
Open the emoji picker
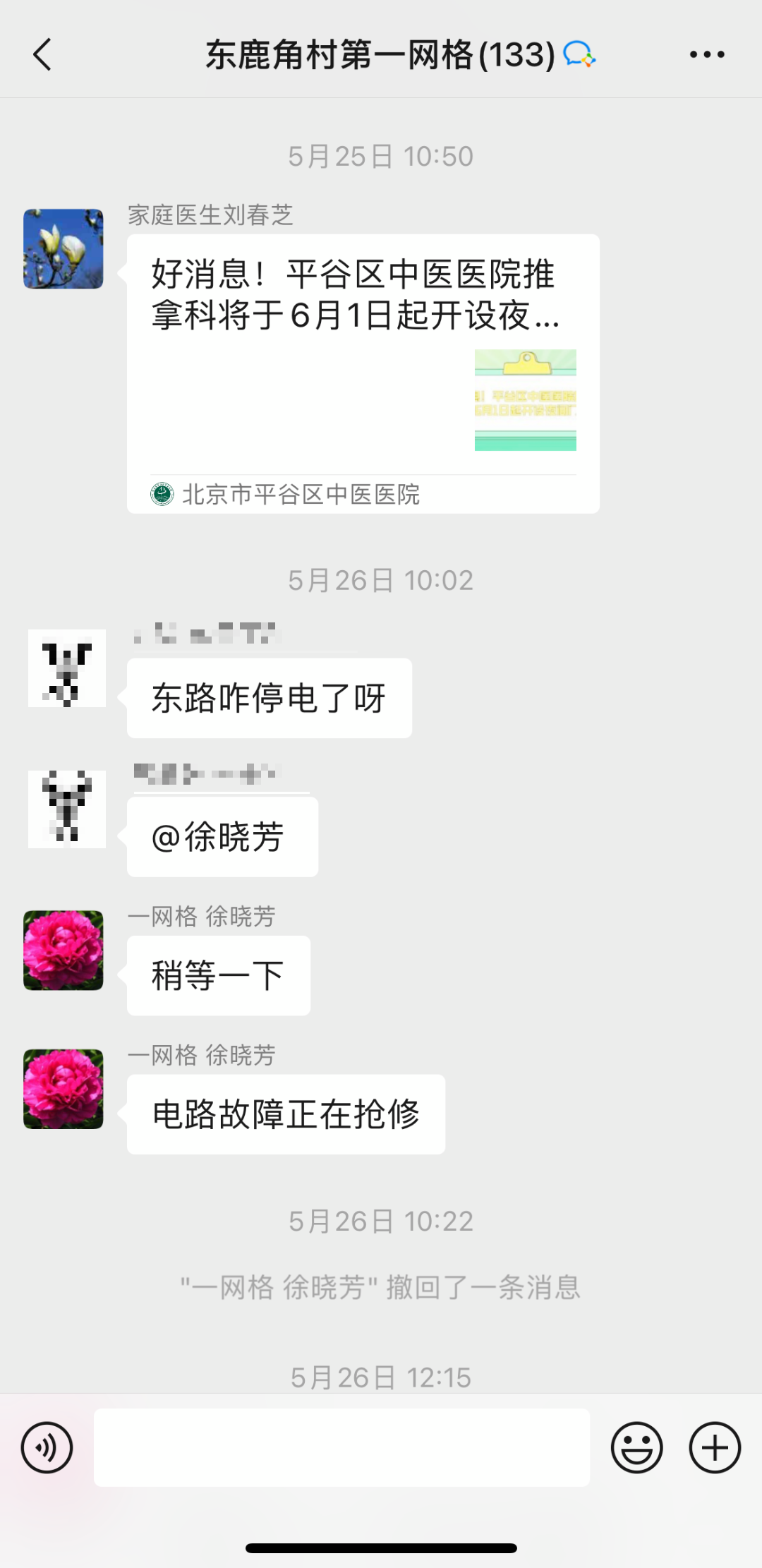[x=636, y=1448]
